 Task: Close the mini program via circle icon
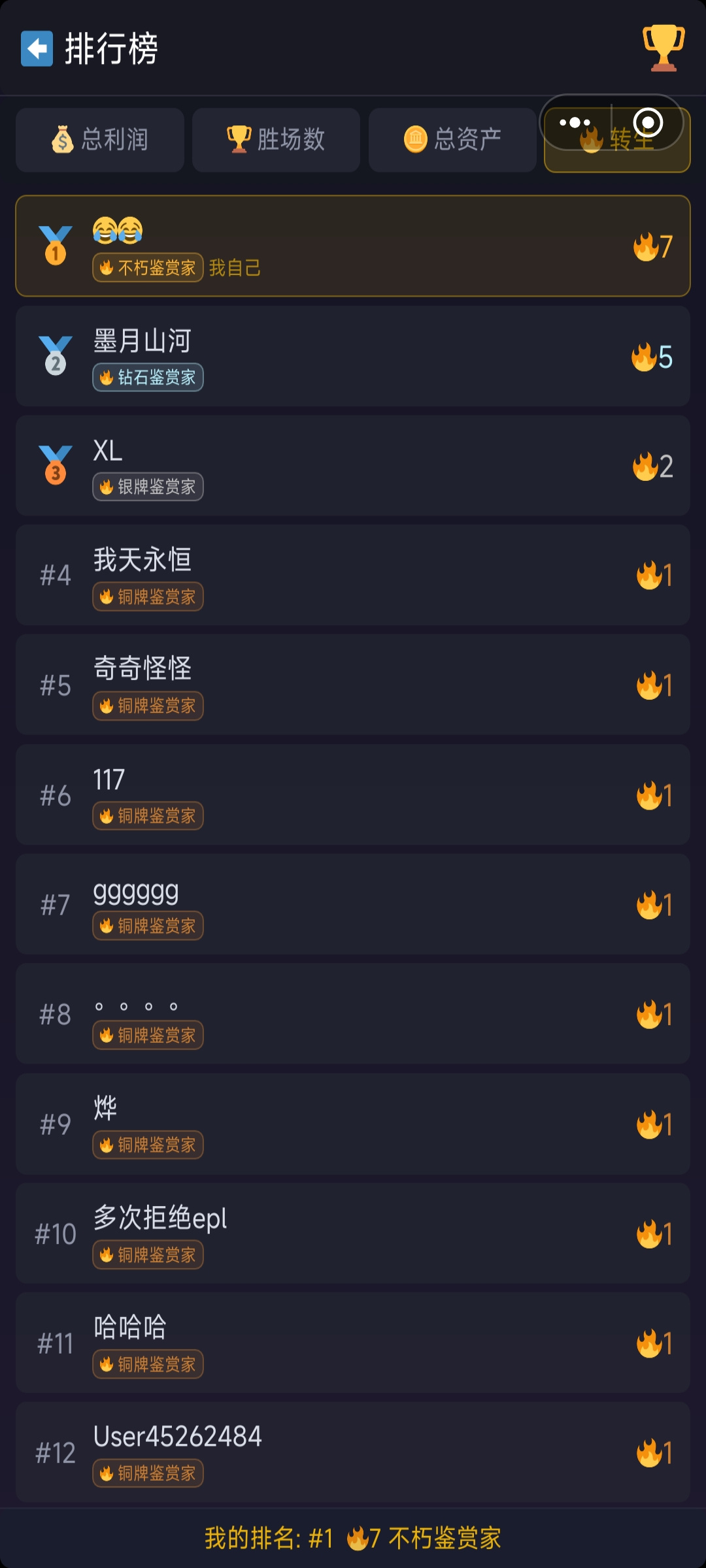point(648,122)
